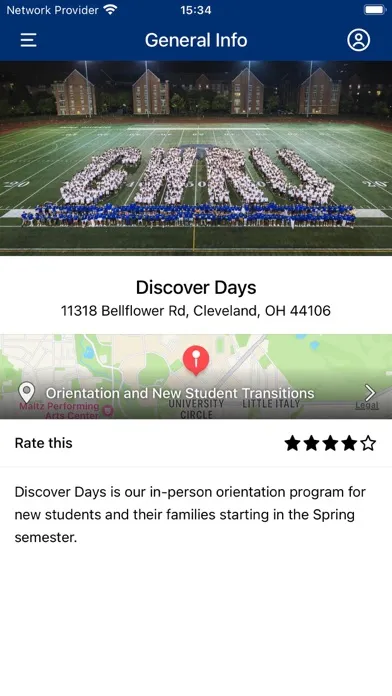Open Orientation and New Student Transitions location
The height and width of the screenshot is (696, 392).
point(196,393)
